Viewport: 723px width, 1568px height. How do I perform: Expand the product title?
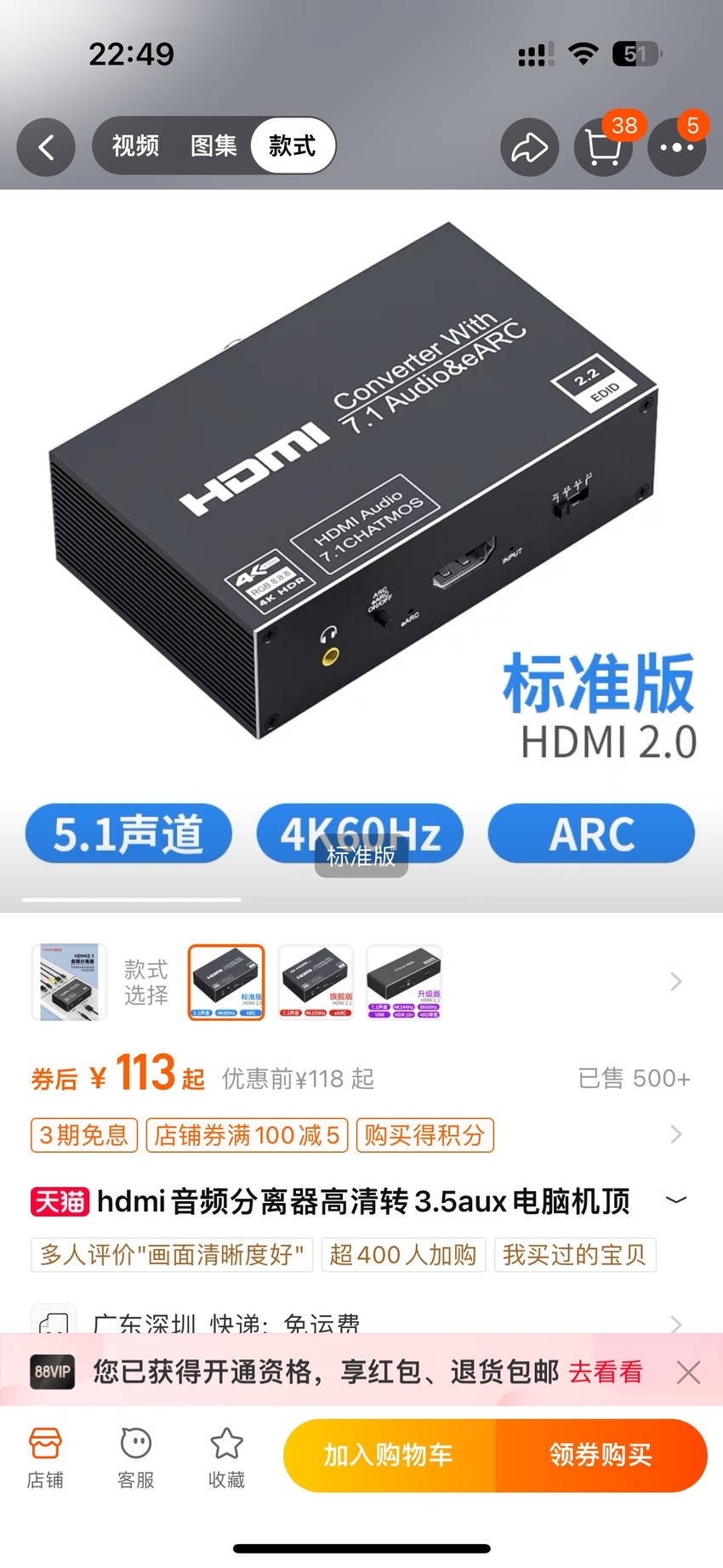point(676,1200)
